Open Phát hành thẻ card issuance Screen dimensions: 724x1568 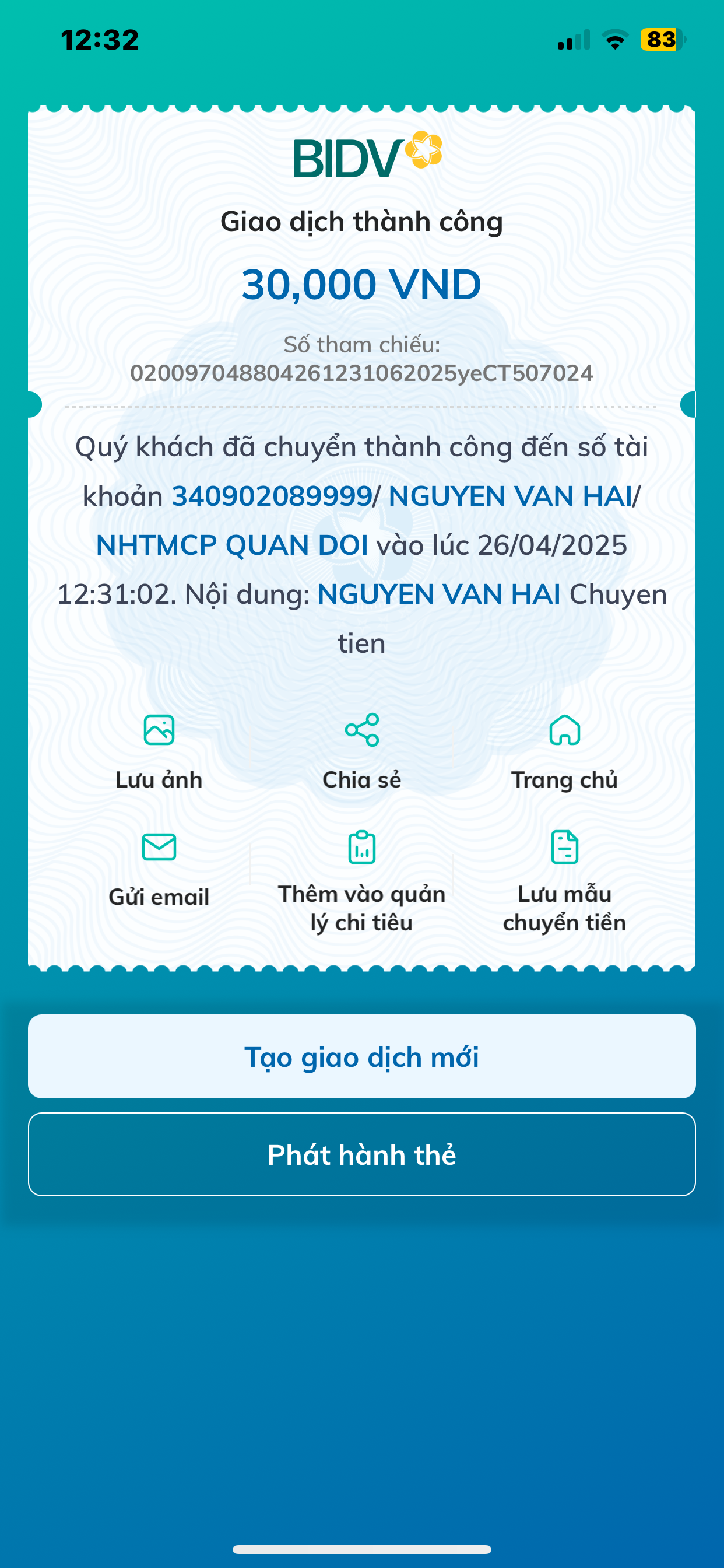click(361, 1154)
